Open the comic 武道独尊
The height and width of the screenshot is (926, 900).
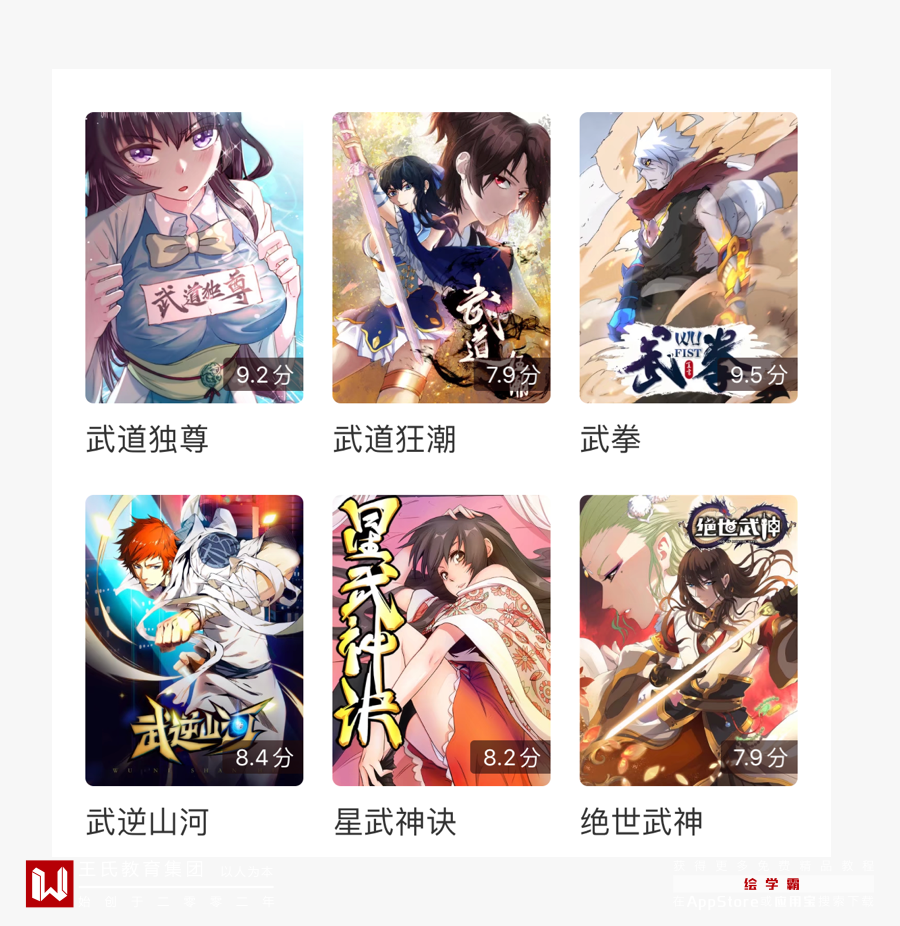[x=194, y=258]
